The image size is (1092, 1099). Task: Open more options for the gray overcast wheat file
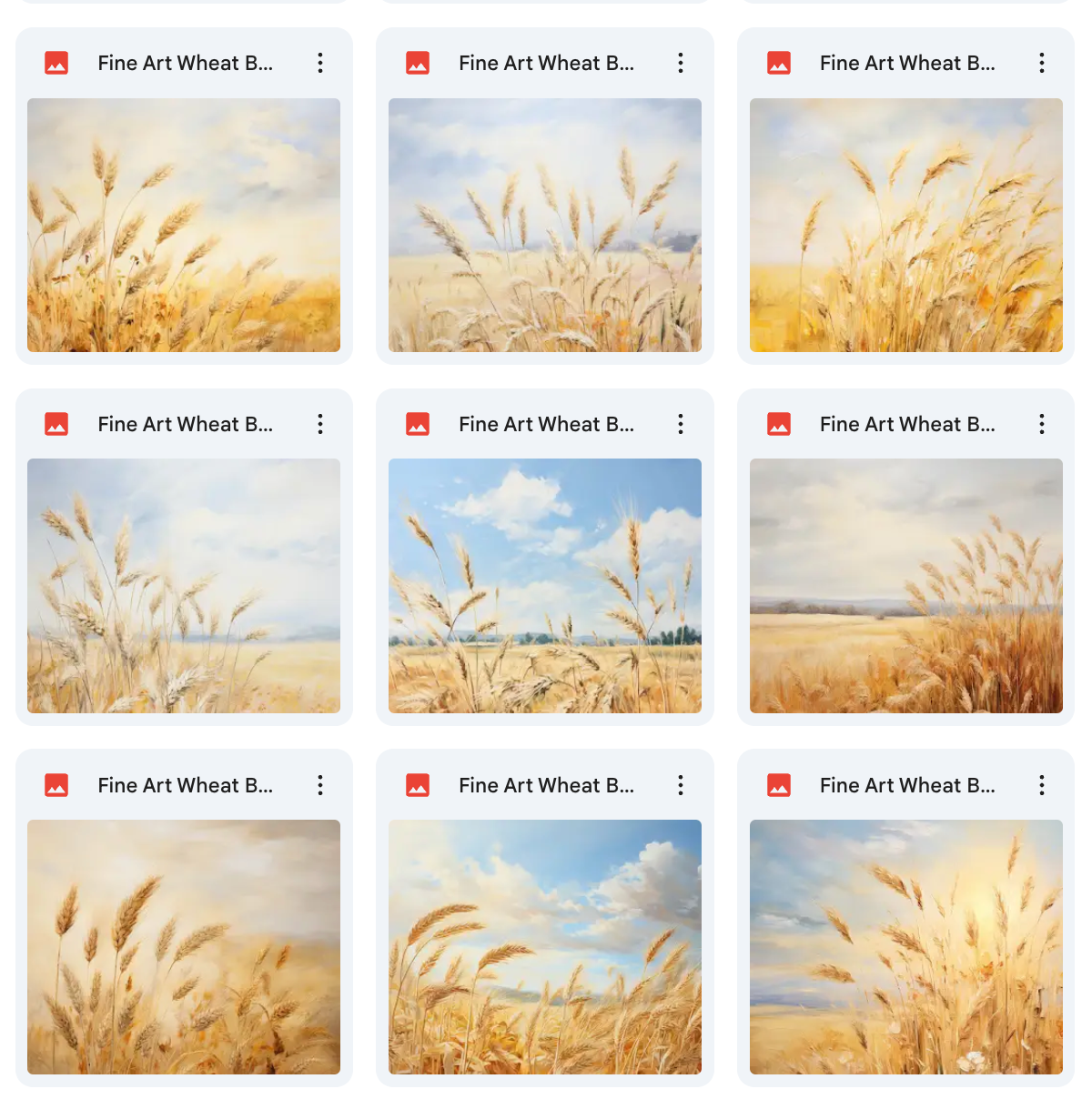tap(1042, 424)
